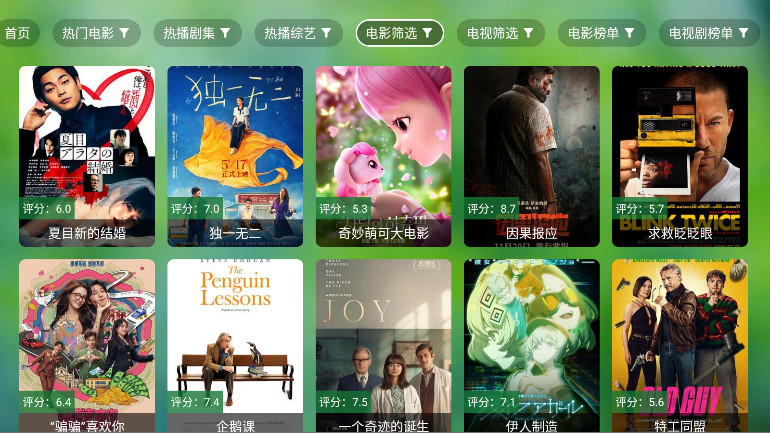
Task: Go to the 首页 tab
Action: click(x=18, y=33)
